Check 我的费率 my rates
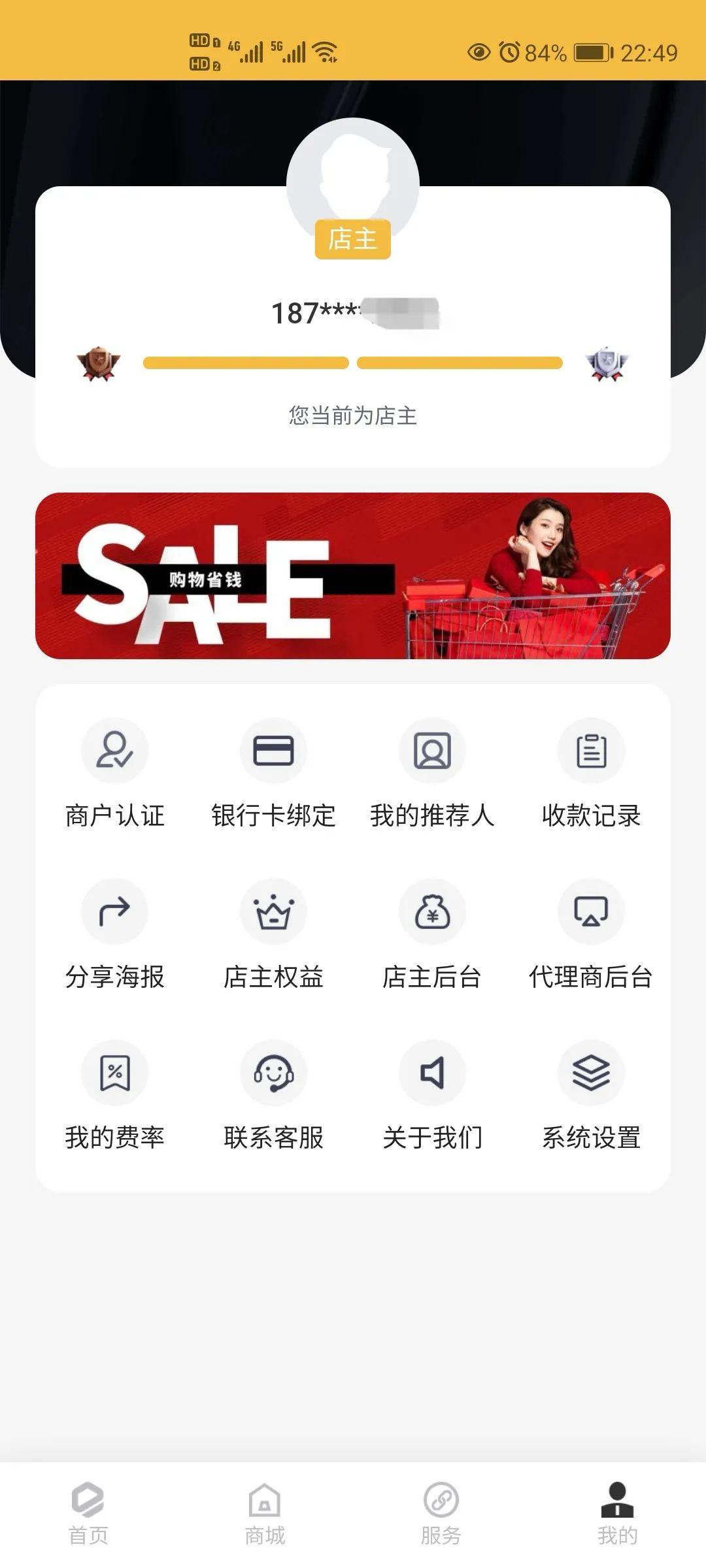Screen dimensions: 706x1568 pyautogui.click(x=114, y=1096)
